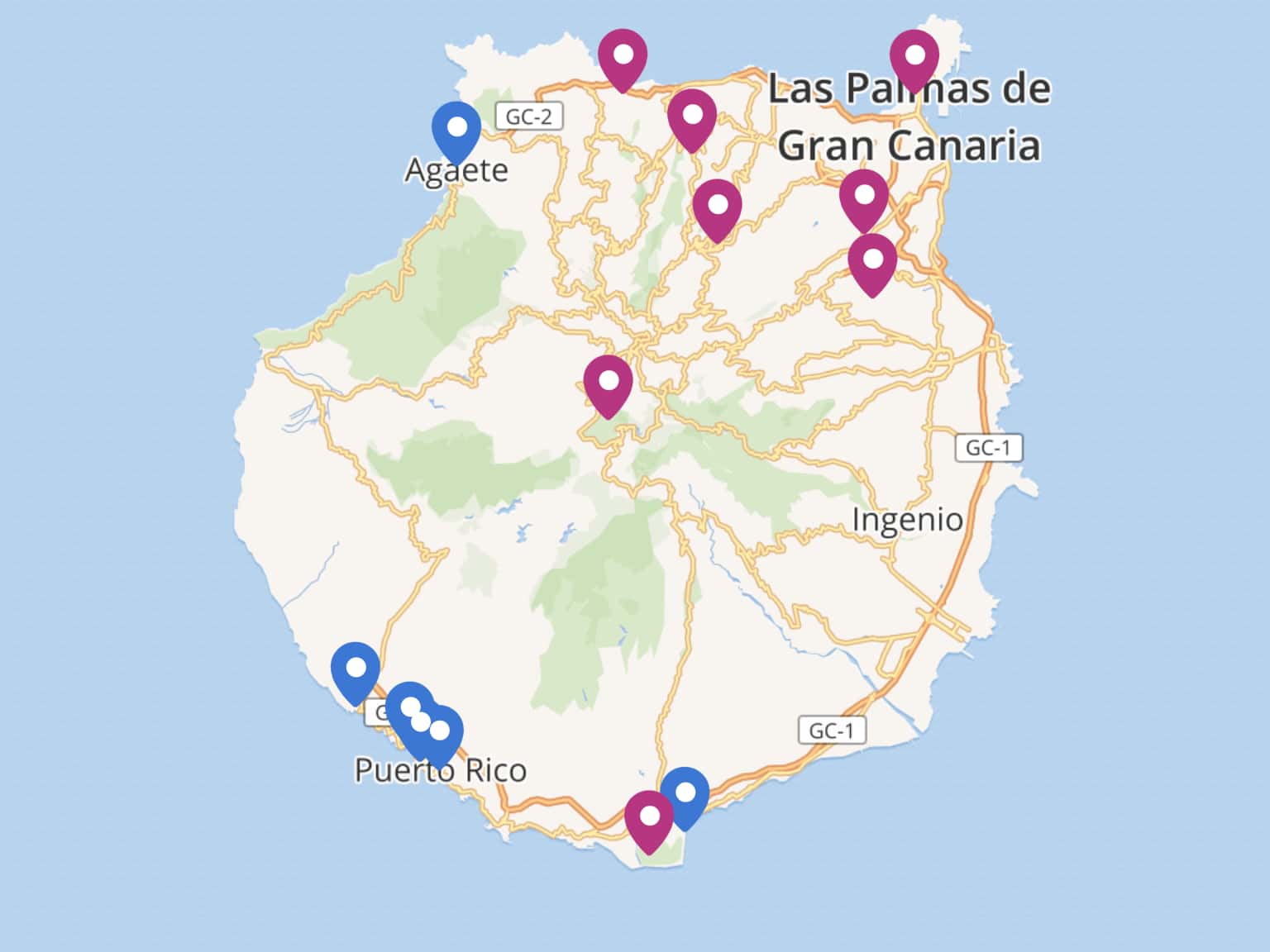Tap the magenta pin at the southern tip

649,816
